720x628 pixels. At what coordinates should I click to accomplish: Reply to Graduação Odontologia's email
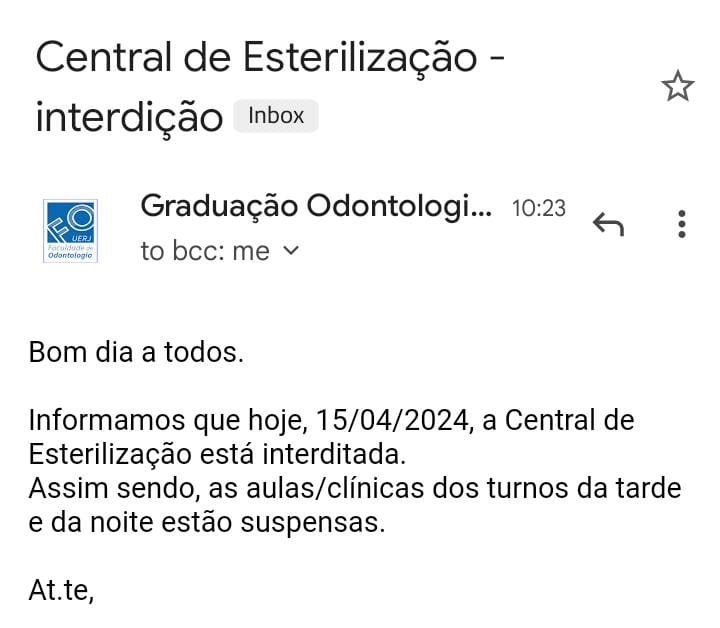pyautogui.click(x=608, y=224)
